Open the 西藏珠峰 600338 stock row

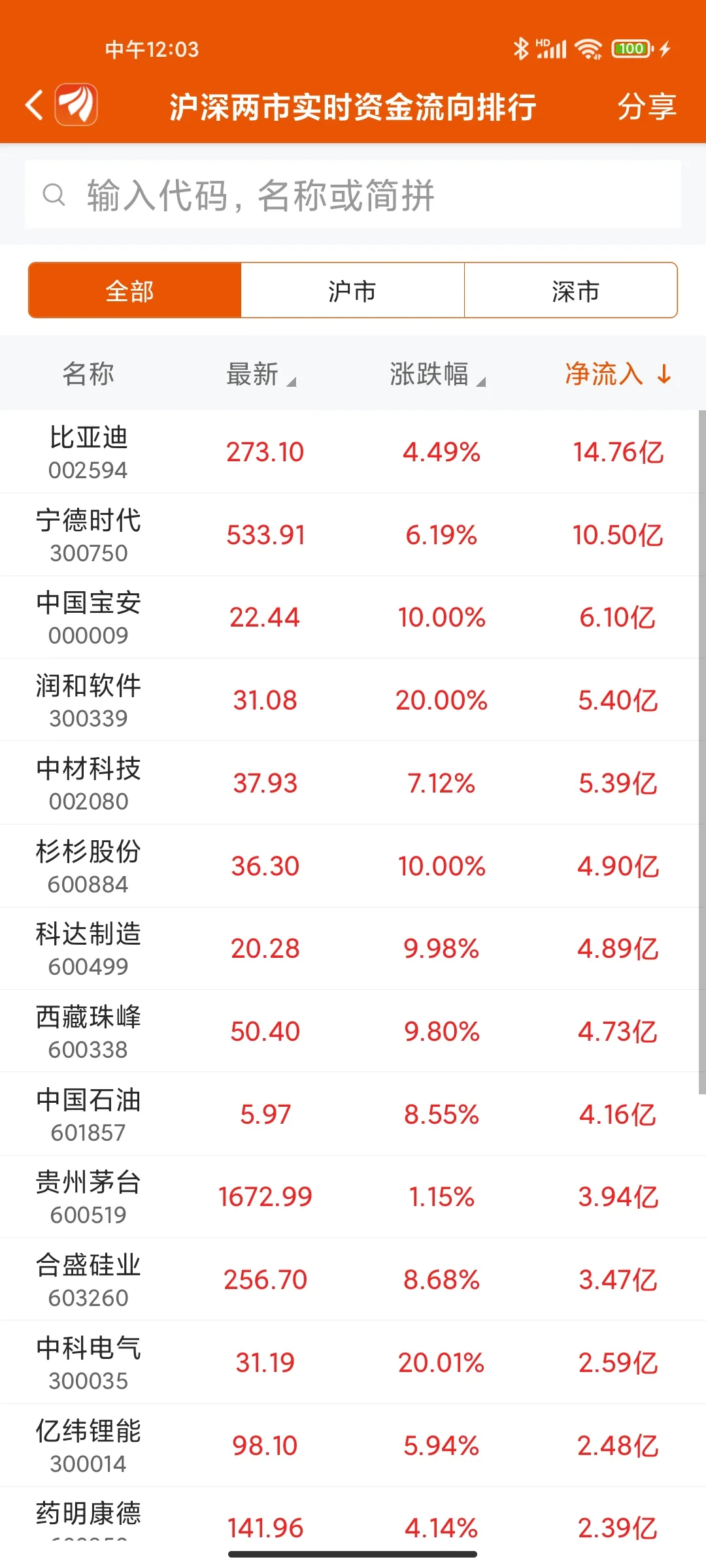(353, 1031)
